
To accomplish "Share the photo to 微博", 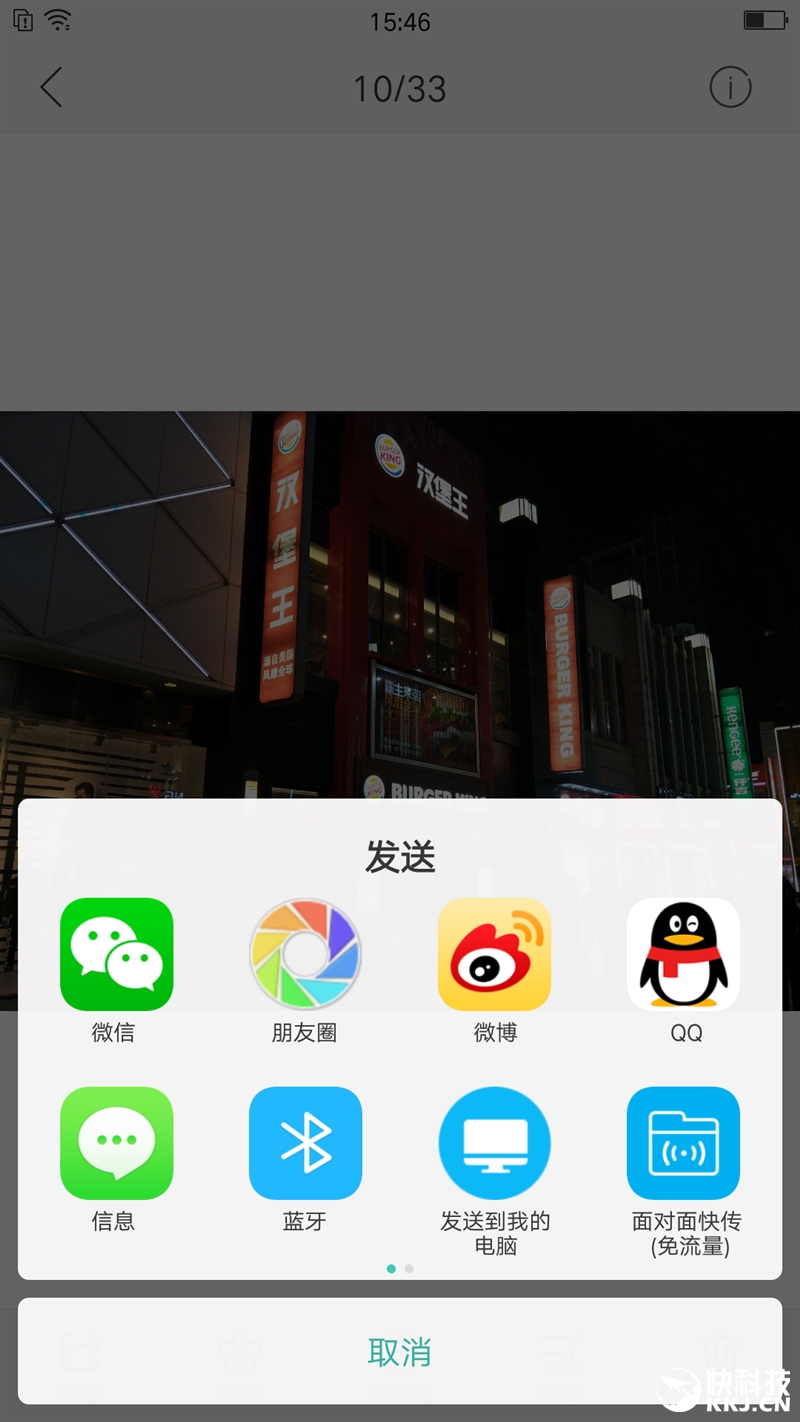I will point(494,955).
